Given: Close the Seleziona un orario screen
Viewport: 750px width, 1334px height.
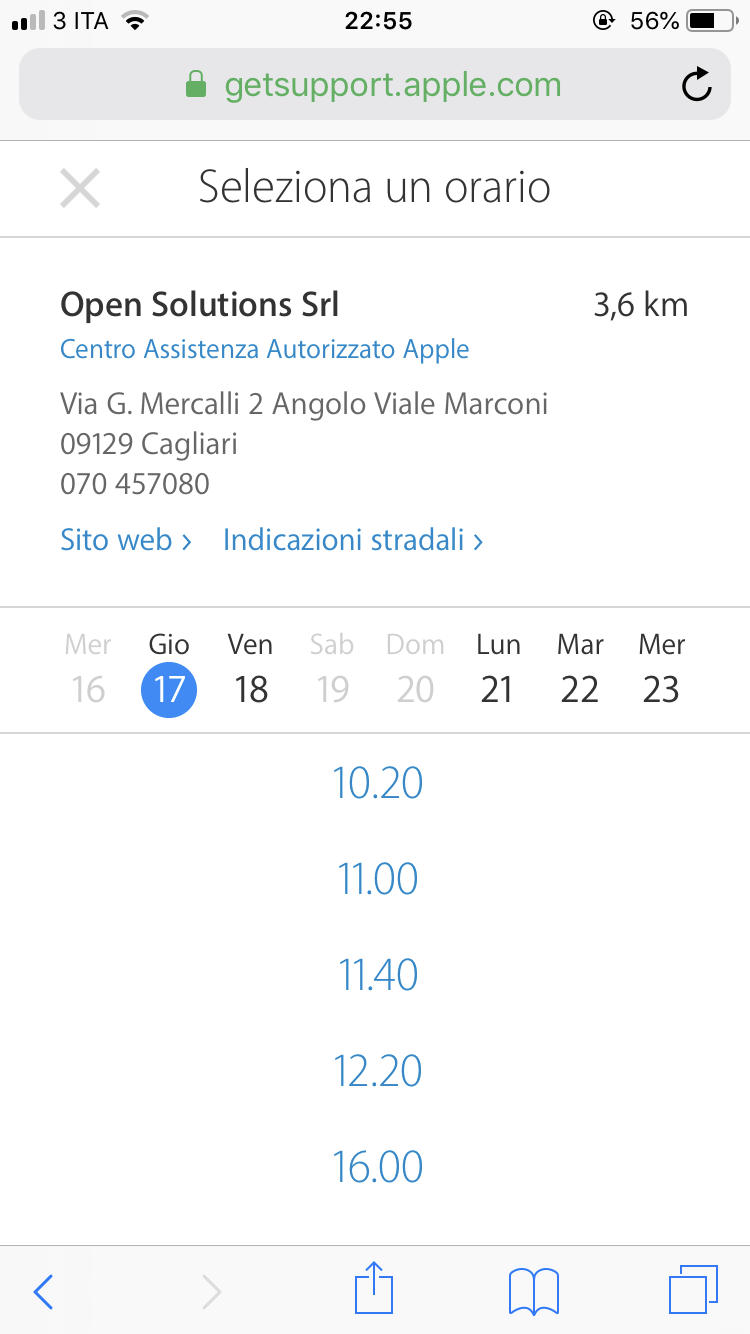Looking at the screenshot, I should tap(80, 188).
